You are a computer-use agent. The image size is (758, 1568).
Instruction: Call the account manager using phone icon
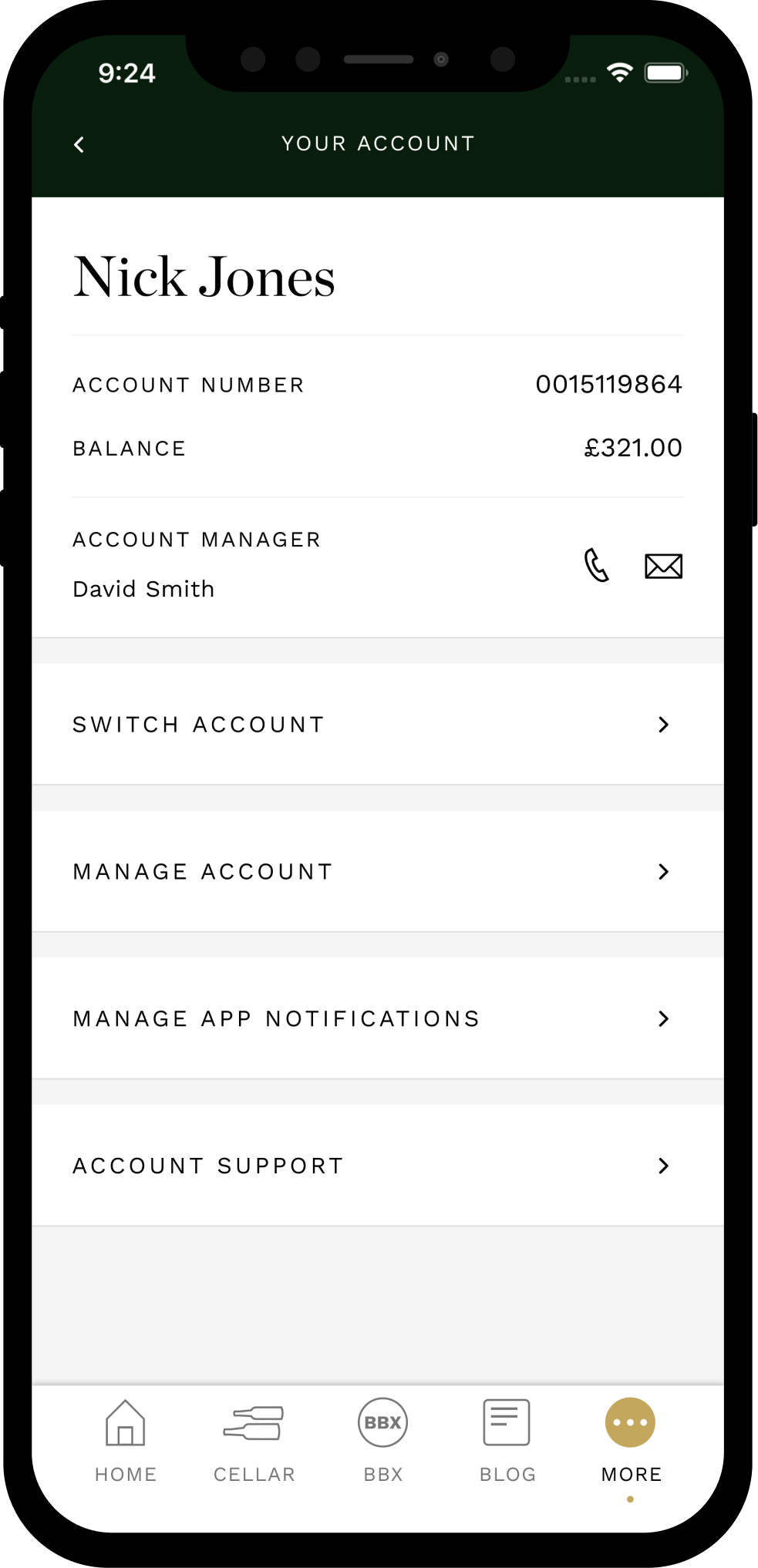tap(596, 565)
